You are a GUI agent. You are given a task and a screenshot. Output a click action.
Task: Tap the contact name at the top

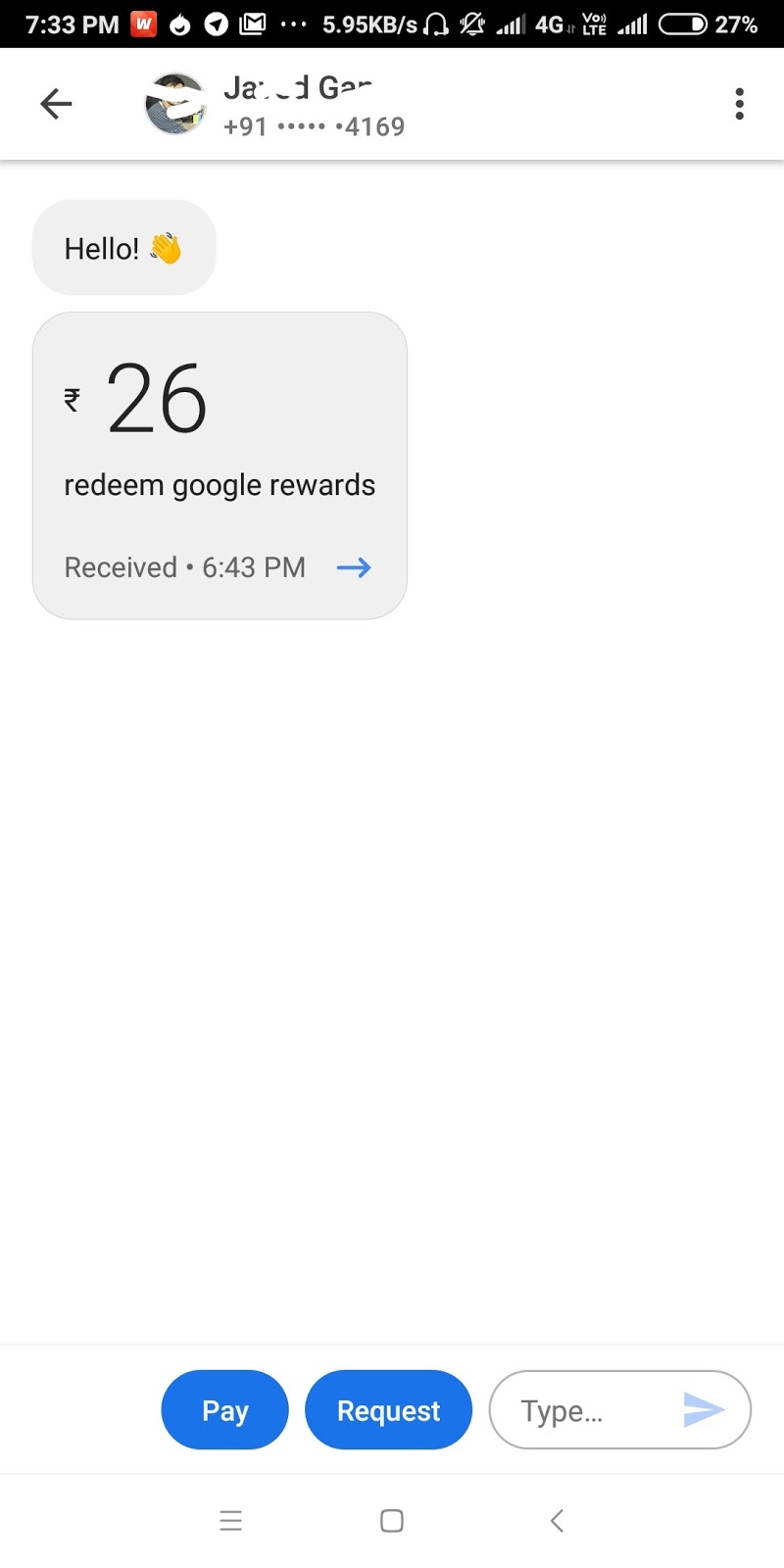pyautogui.click(x=294, y=88)
